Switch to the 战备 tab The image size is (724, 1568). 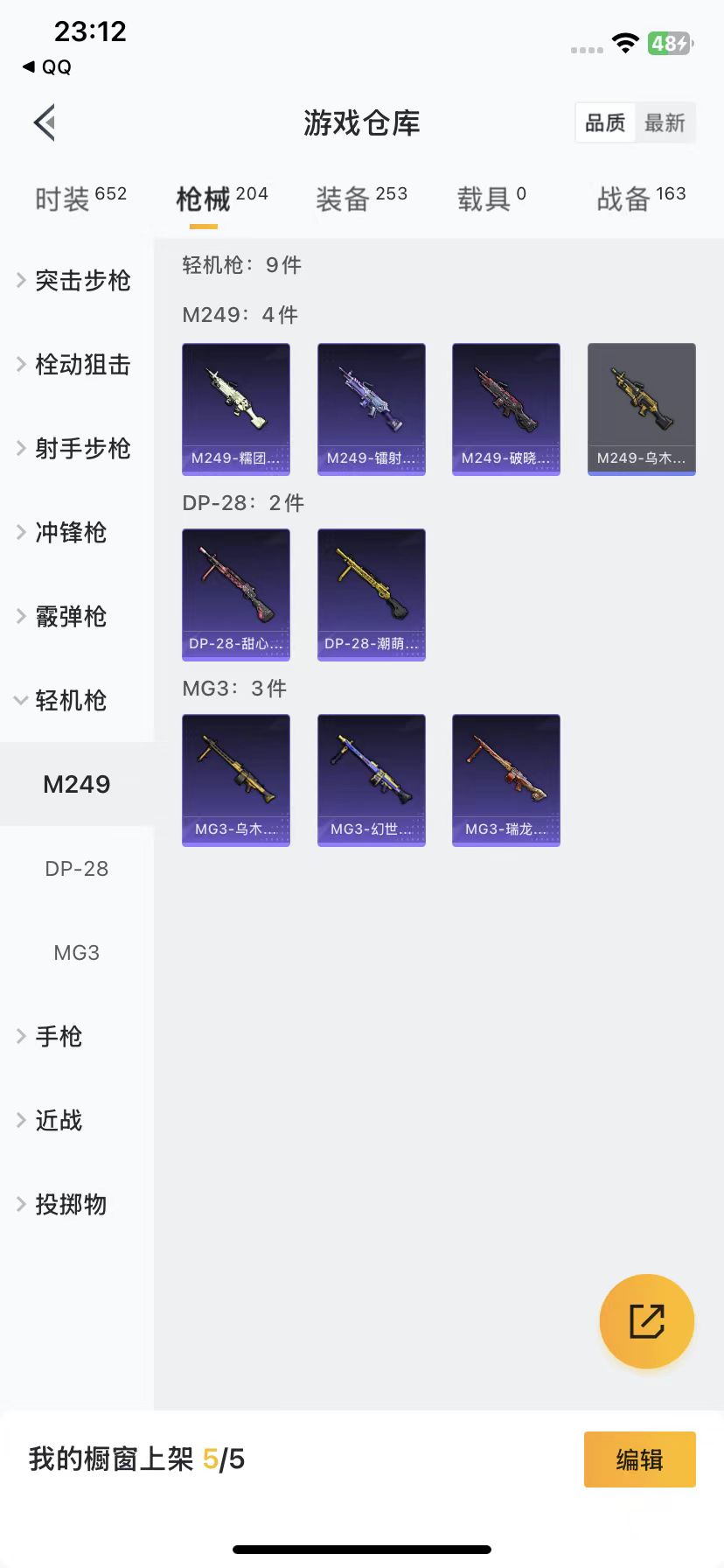[x=640, y=199]
